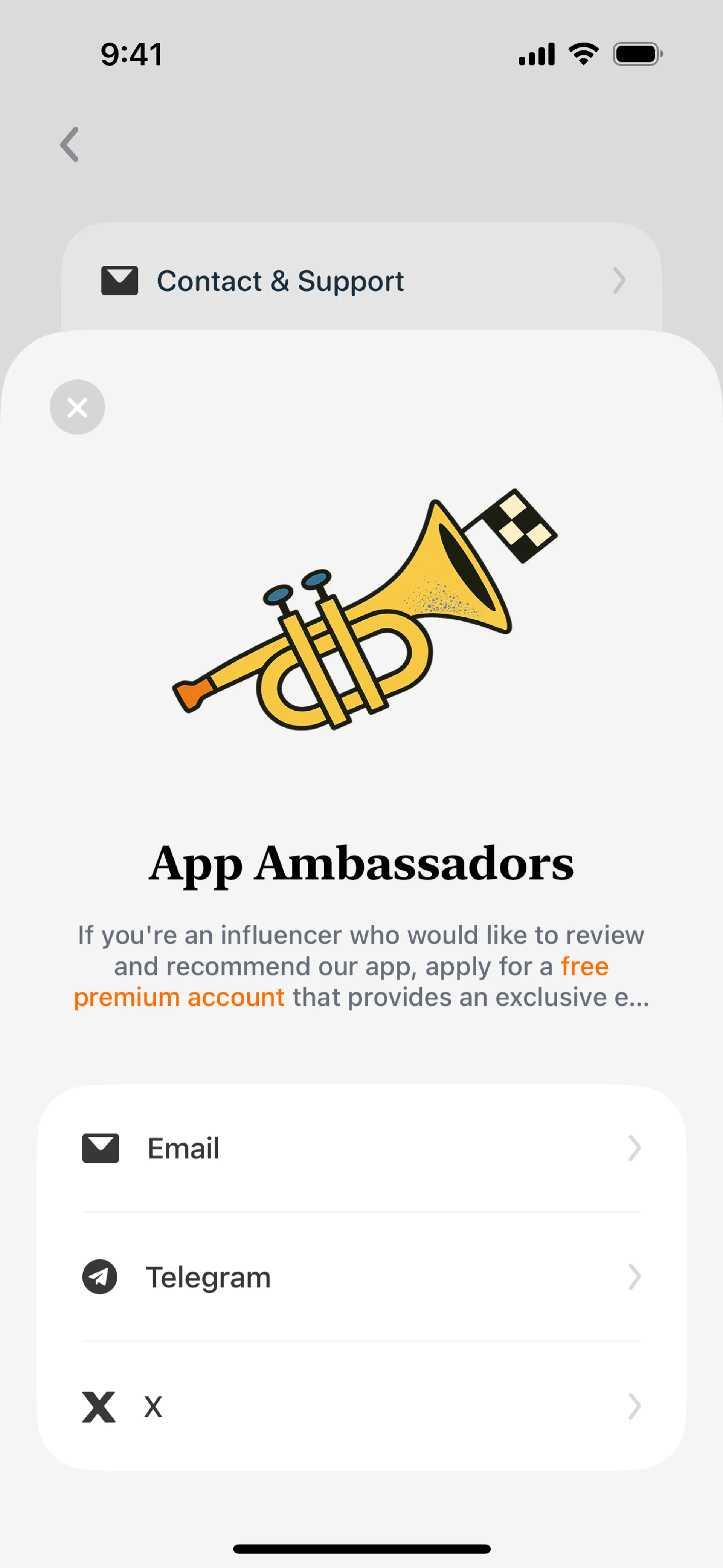Go back using the top arrow

pyautogui.click(x=70, y=144)
